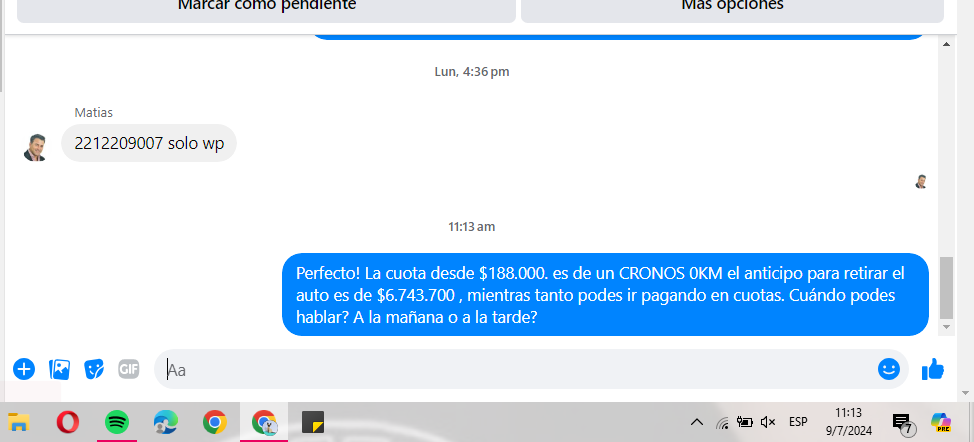Send a thumbs-up like
Image resolution: width=974 pixels, height=442 pixels.
pyautogui.click(x=933, y=369)
